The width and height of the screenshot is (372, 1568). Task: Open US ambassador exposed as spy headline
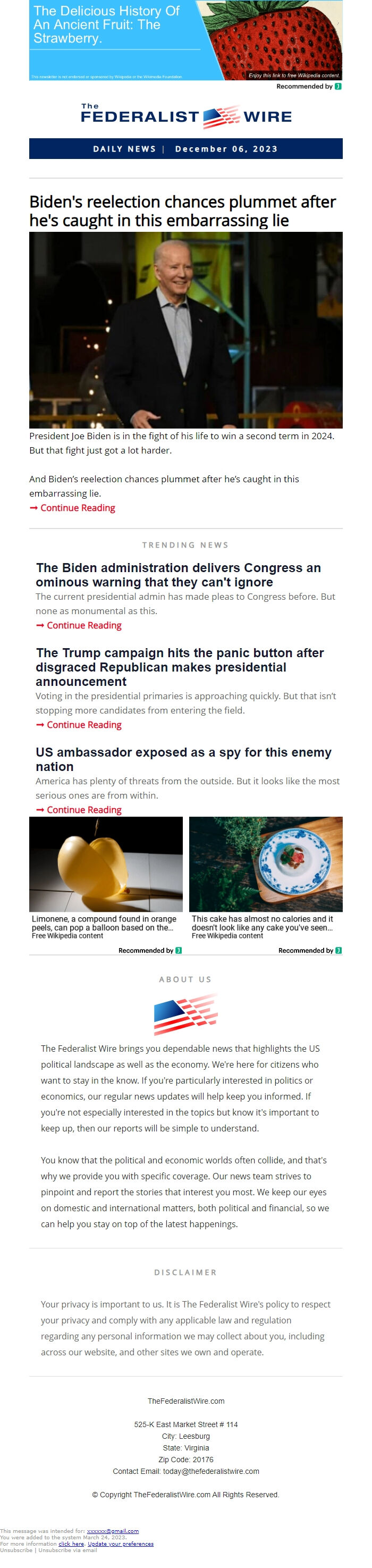tap(183, 759)
